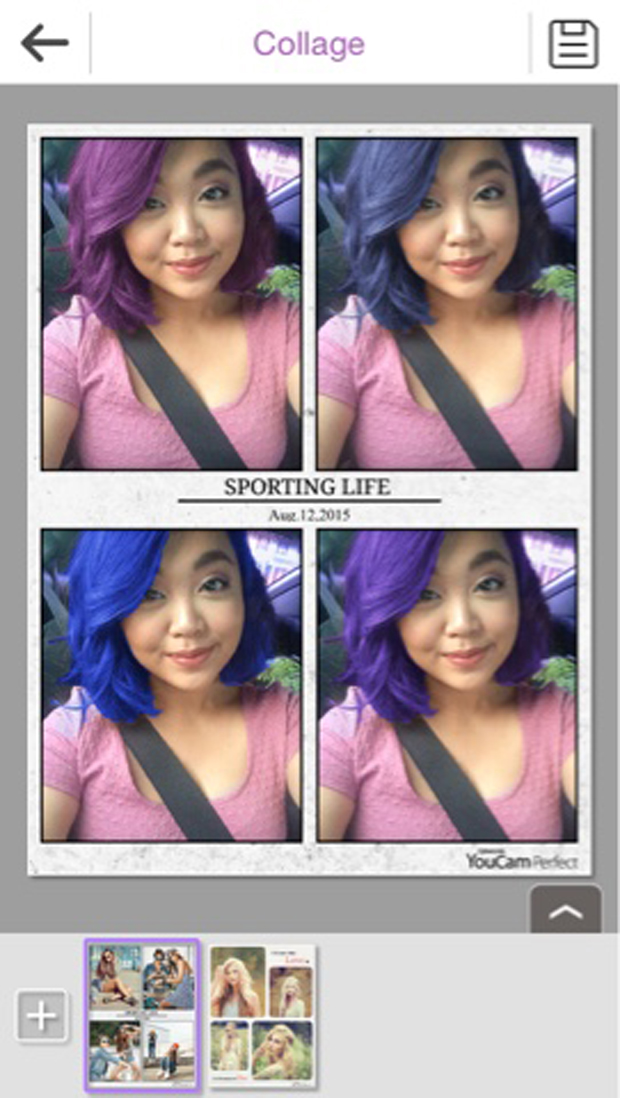620x1098 pixels.
Task: Select the violet hair photo
Action: [x=446, y=685]
